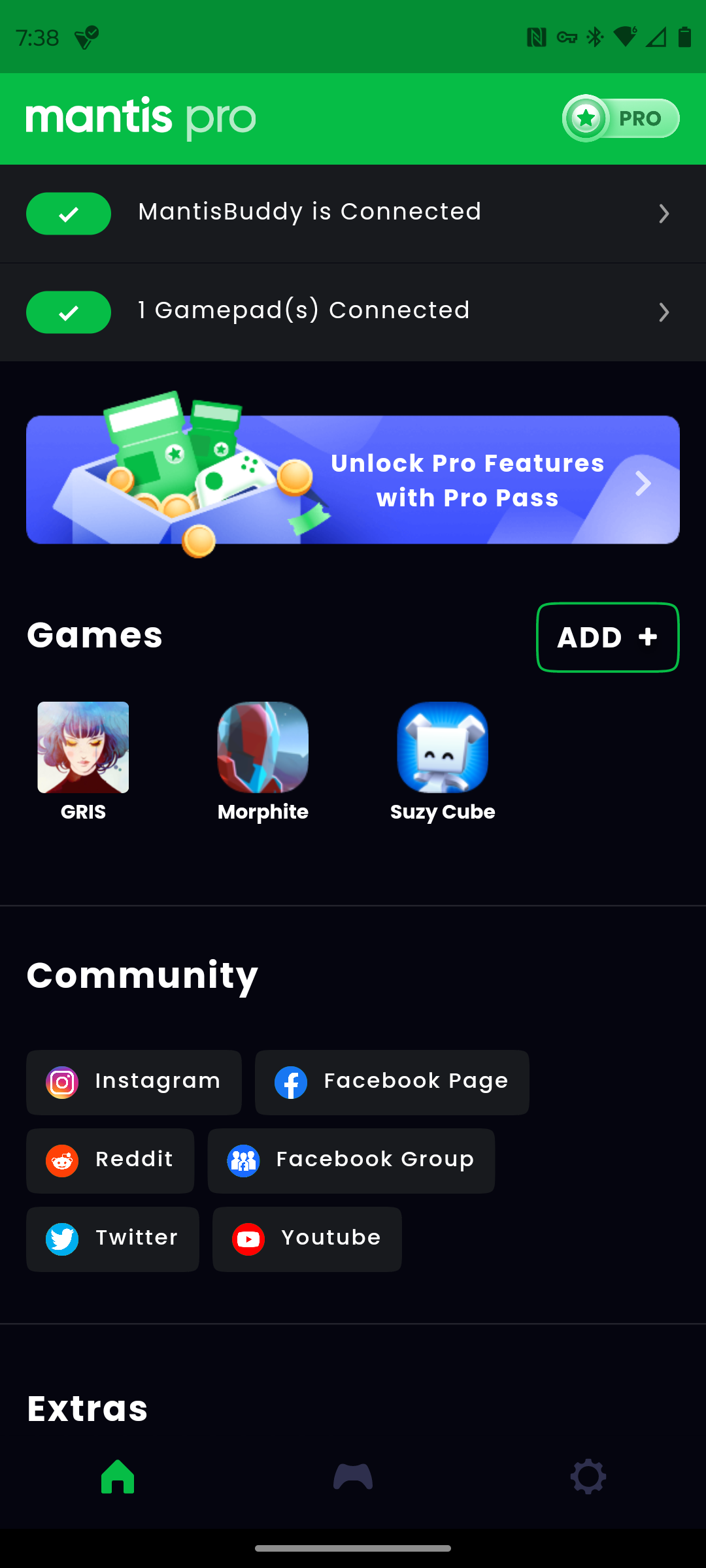
Task: Select the mantis pro title in header
Action: pos(140,118)
